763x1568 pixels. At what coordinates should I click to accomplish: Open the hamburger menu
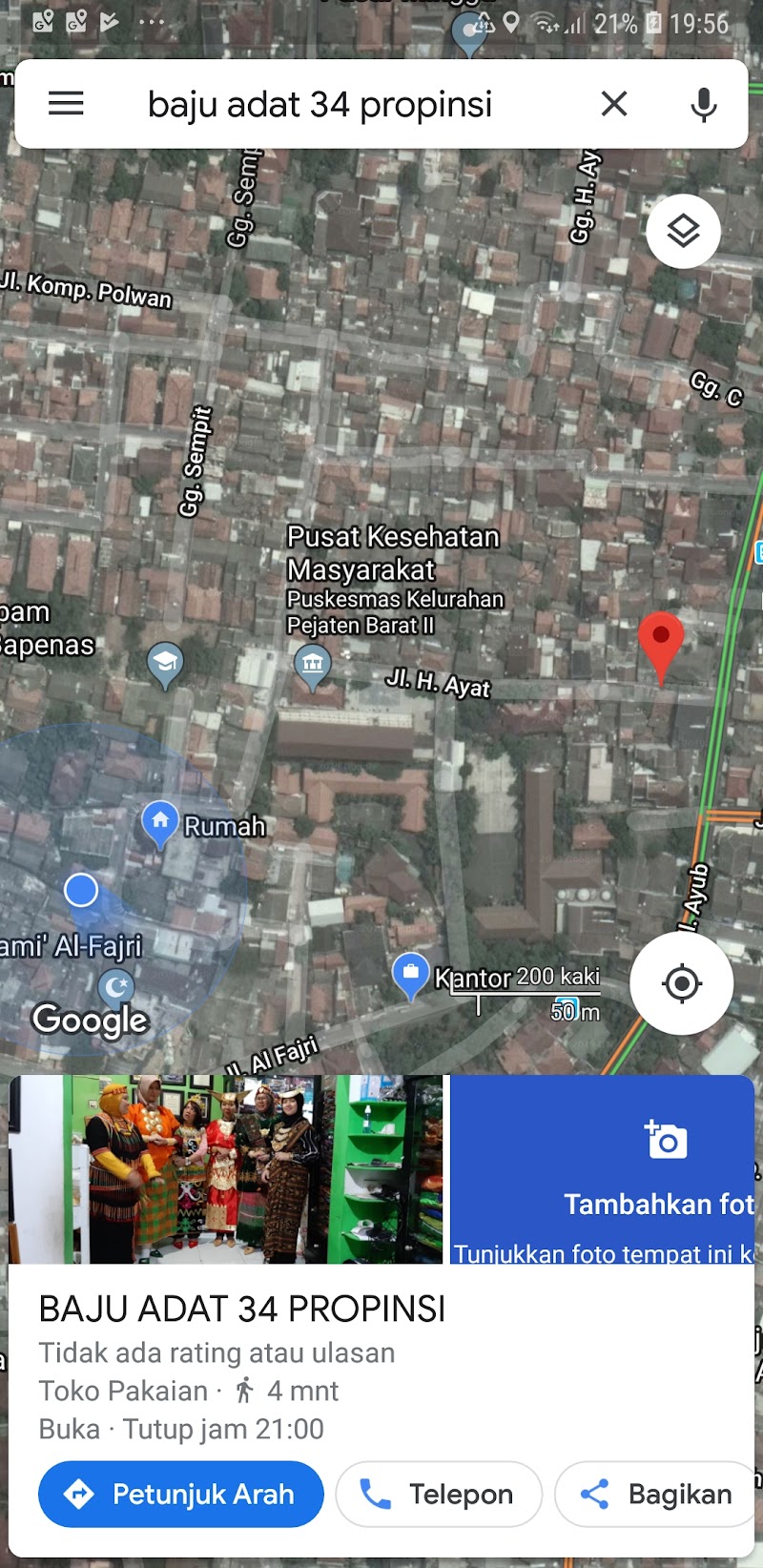click(x=66, y=103)
